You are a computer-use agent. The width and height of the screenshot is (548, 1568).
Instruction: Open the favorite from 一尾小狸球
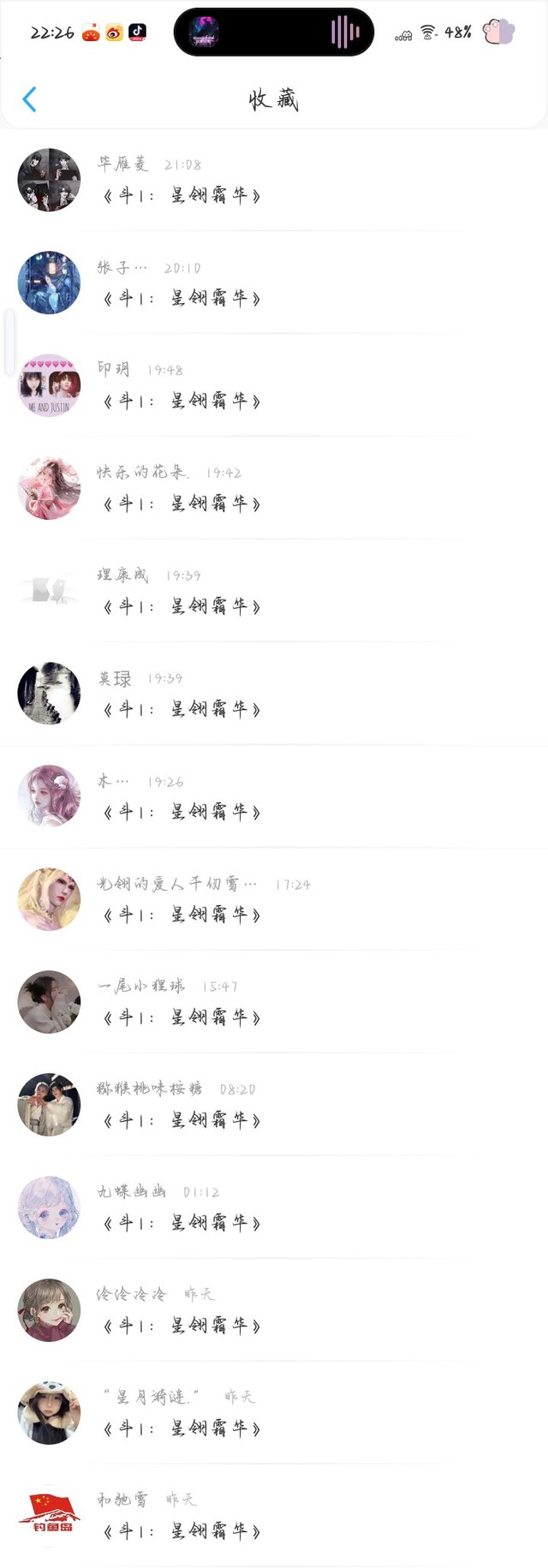pos(274,1002)
